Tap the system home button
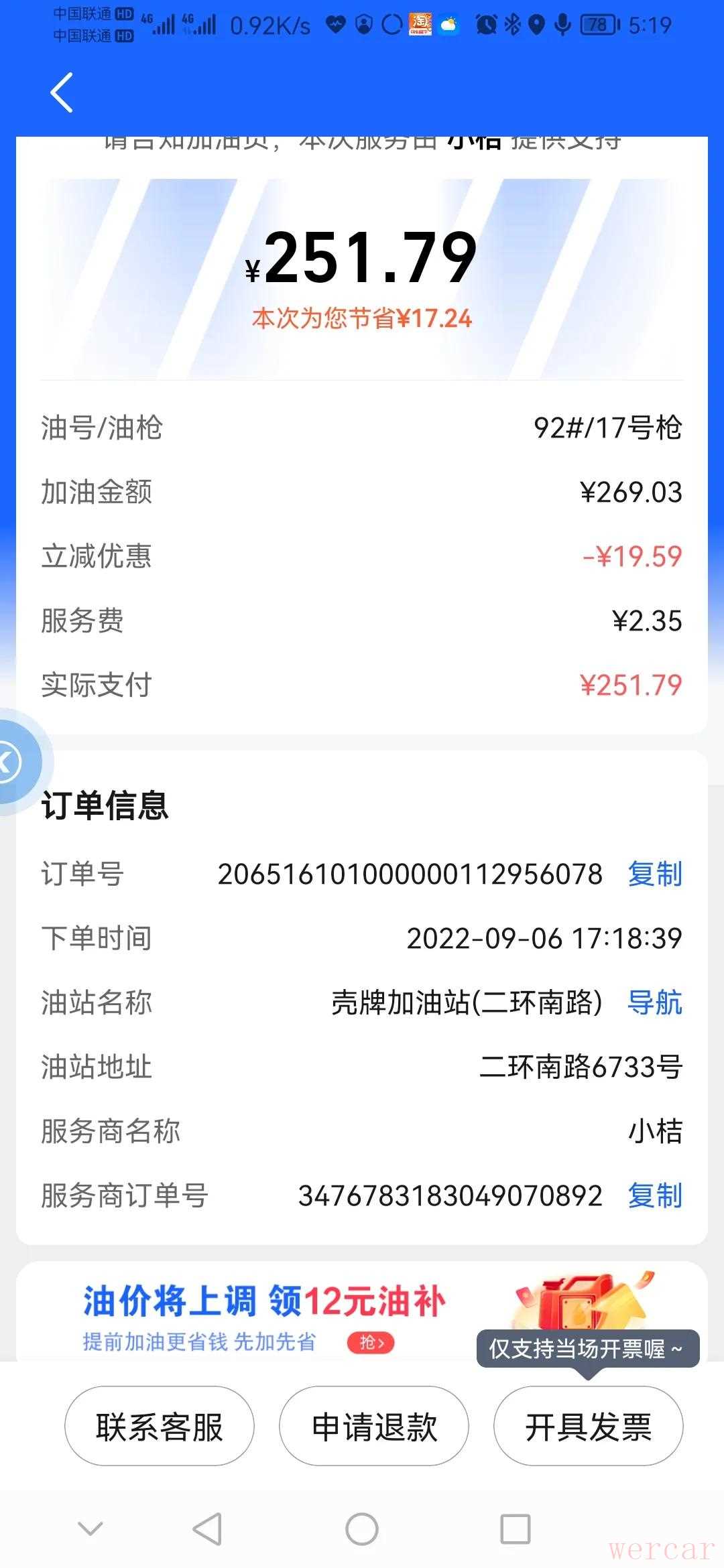The width and height of the screenshot is (724, 1568). pos(362,1530)
